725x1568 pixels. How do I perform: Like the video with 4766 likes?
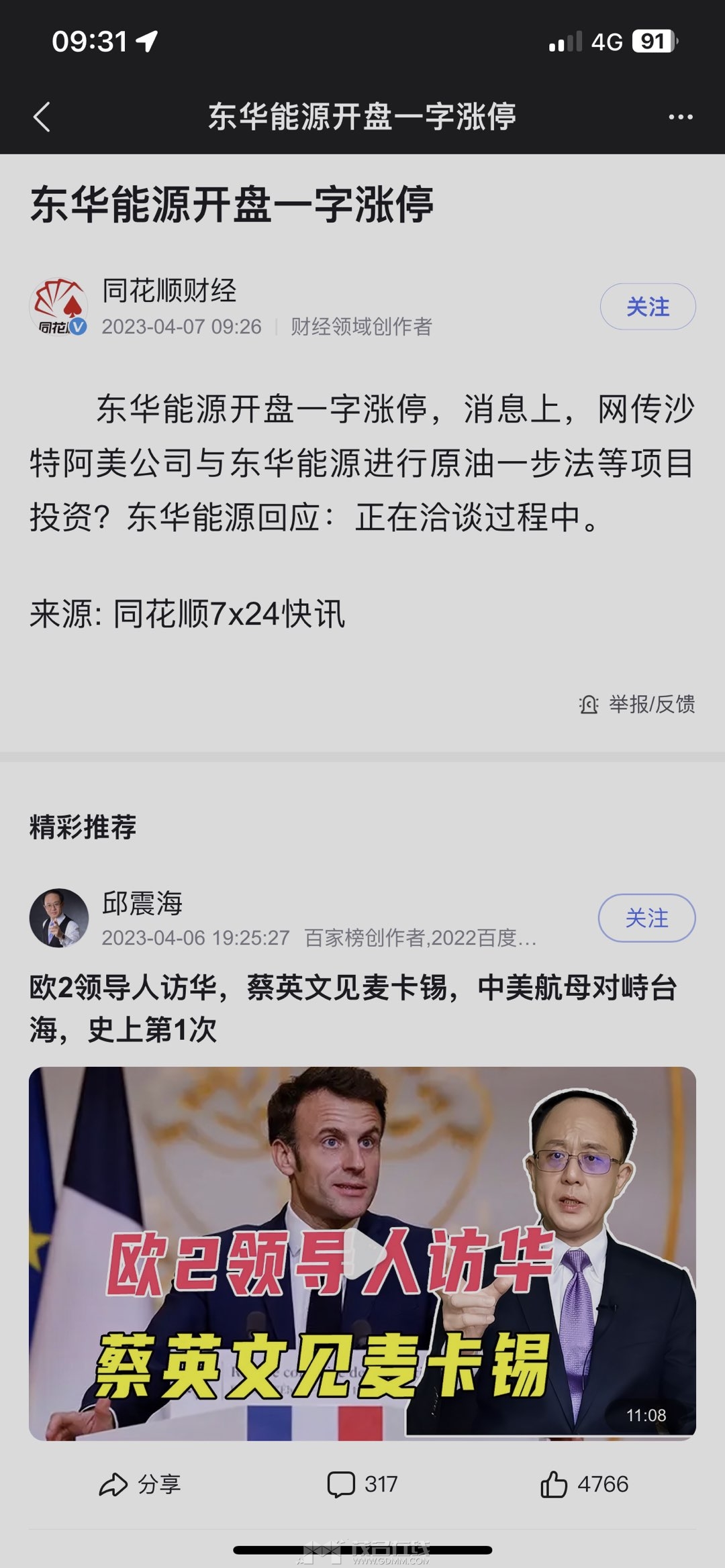584,1484
